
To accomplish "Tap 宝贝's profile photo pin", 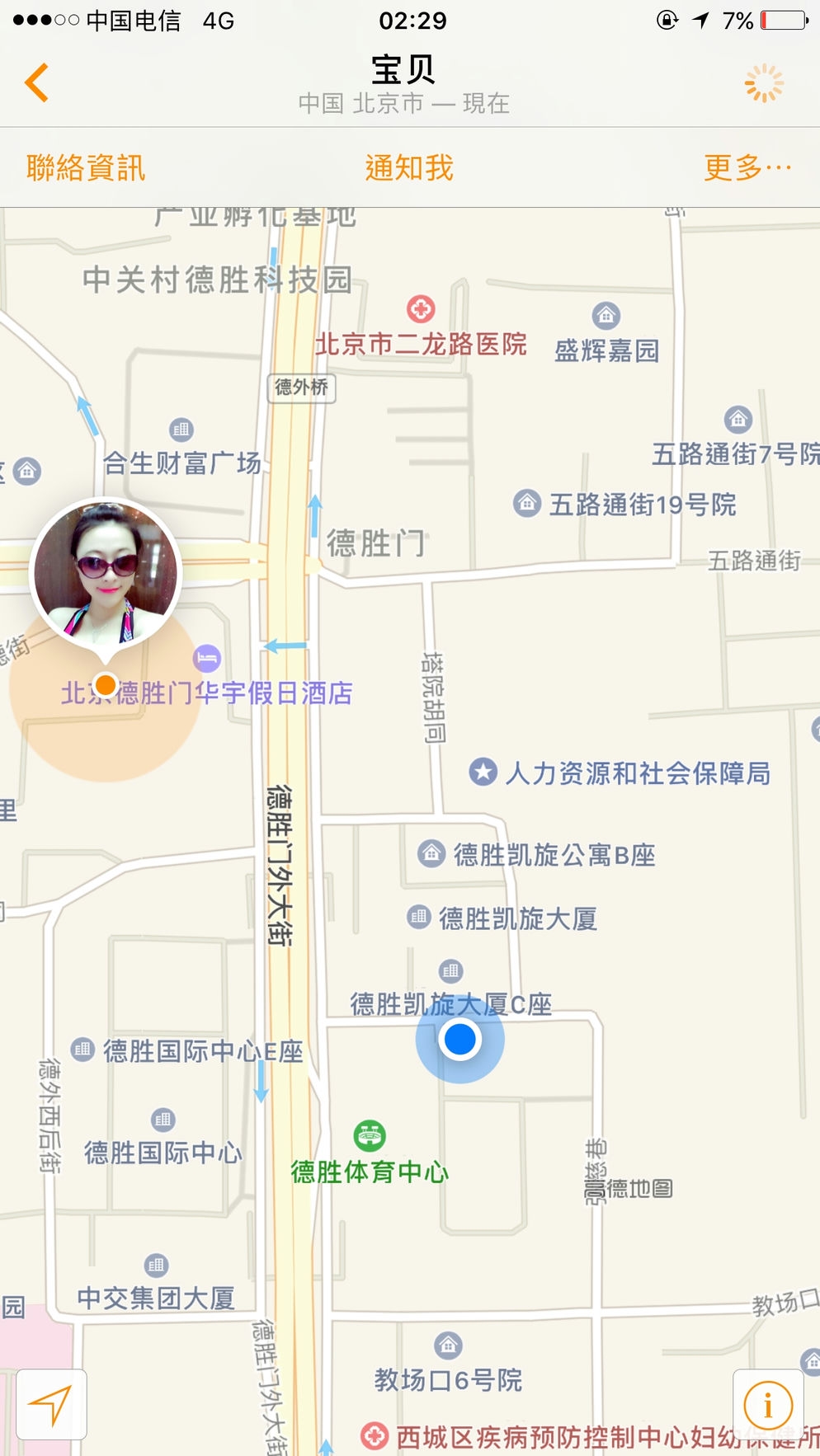I will click(106, 573).
